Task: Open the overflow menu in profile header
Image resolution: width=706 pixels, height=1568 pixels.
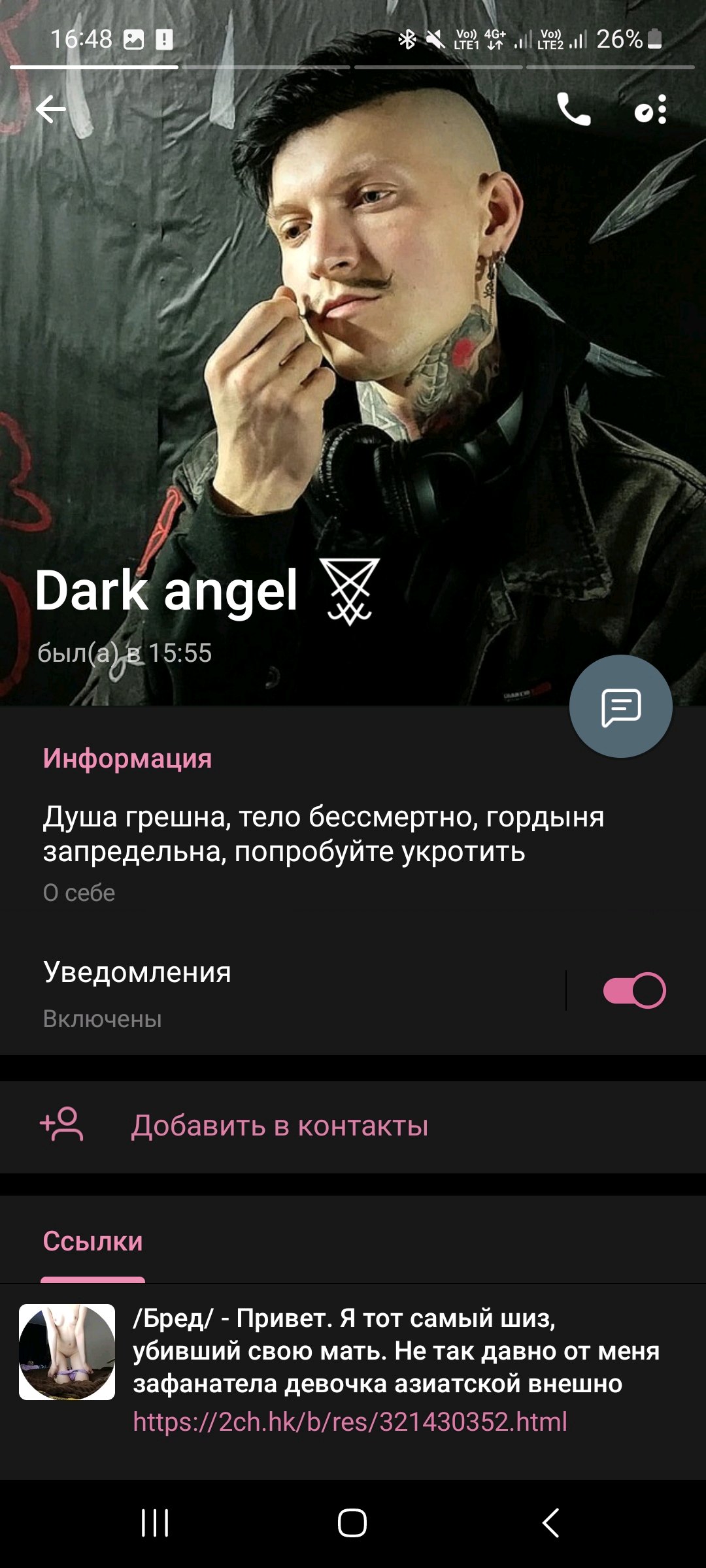Action: click(x=652, y=109)
